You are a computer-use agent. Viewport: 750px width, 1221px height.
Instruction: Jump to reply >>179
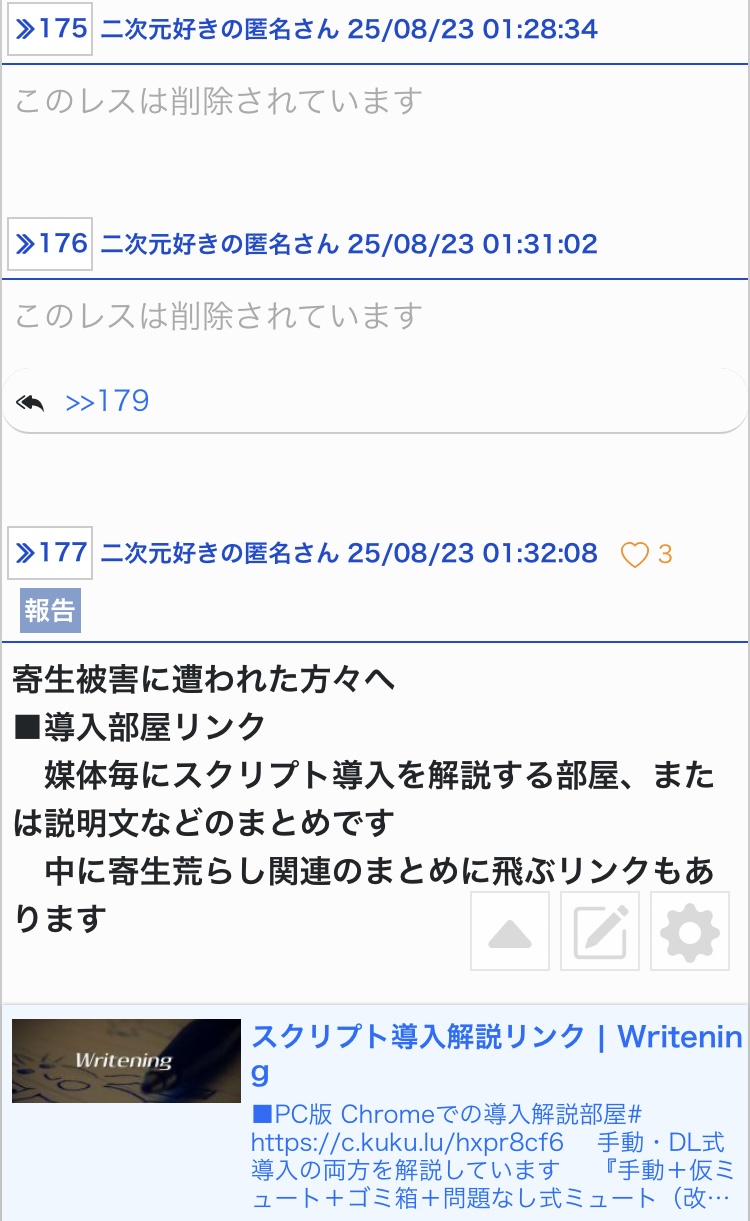(x=107, y=402)
